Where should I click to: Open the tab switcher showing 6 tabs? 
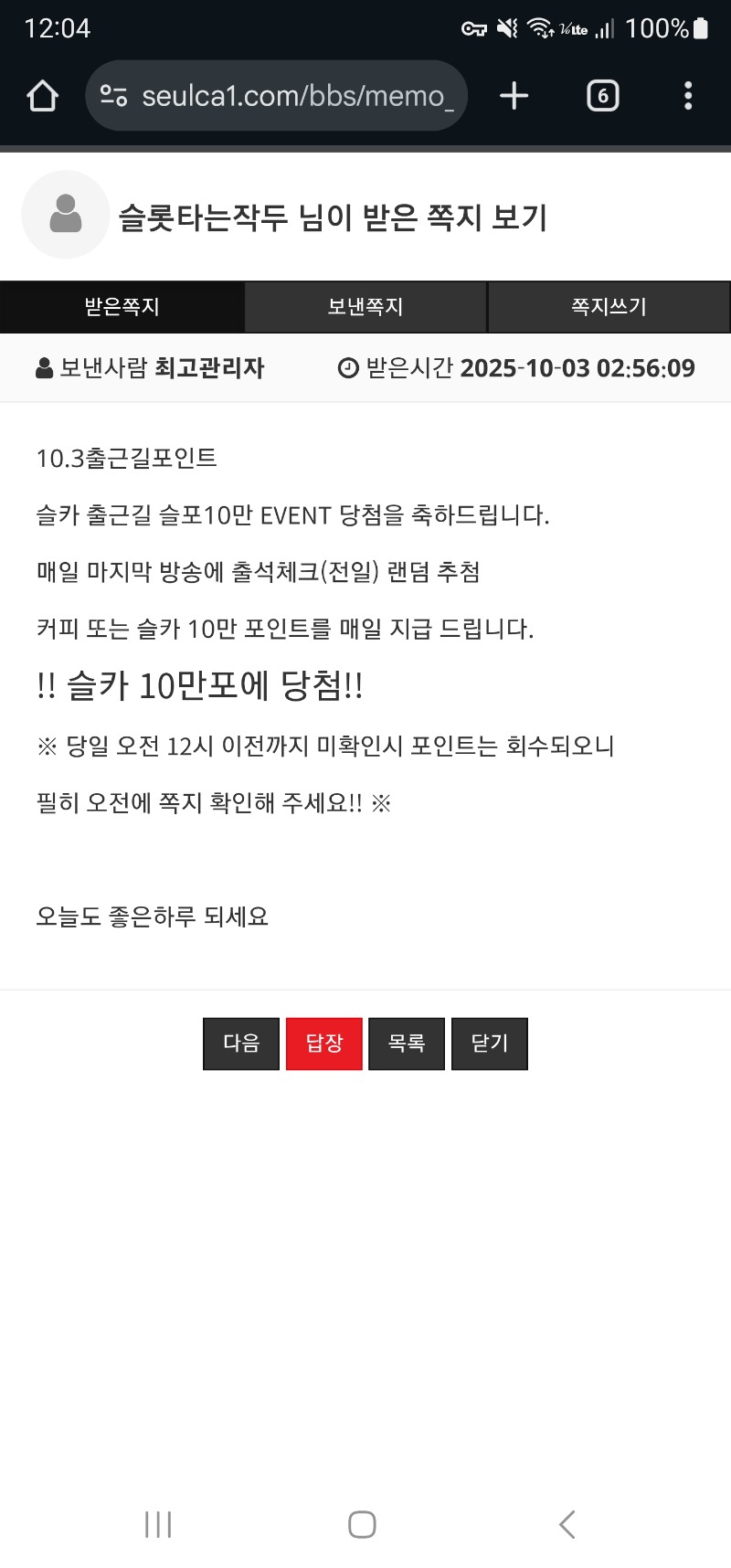[x=602, y=96]
